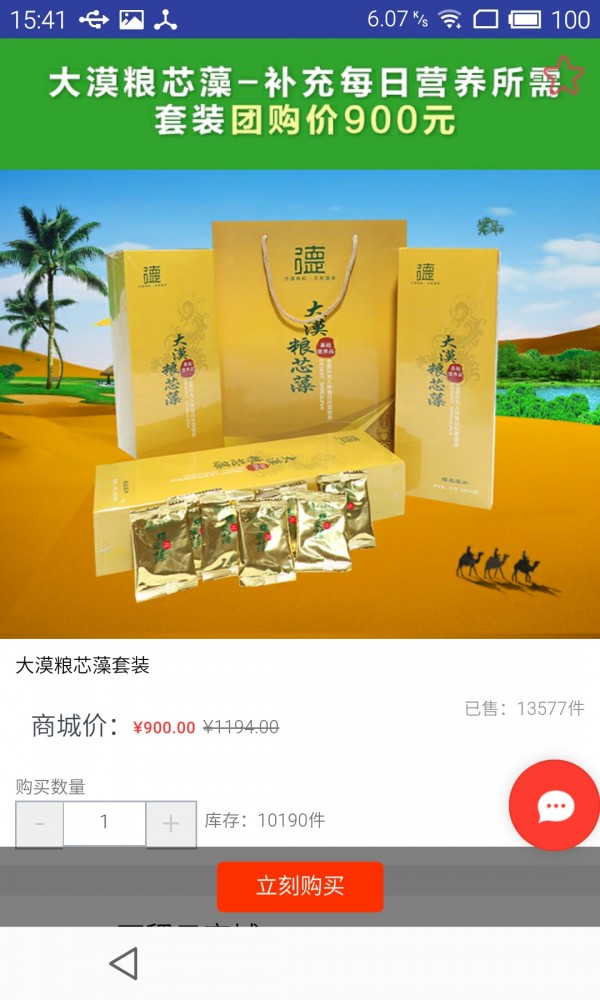Decrease purchase quantity with minus button
Viewport: 600px width, 1000px height.
pyautogui.click(x=40, y=824)
